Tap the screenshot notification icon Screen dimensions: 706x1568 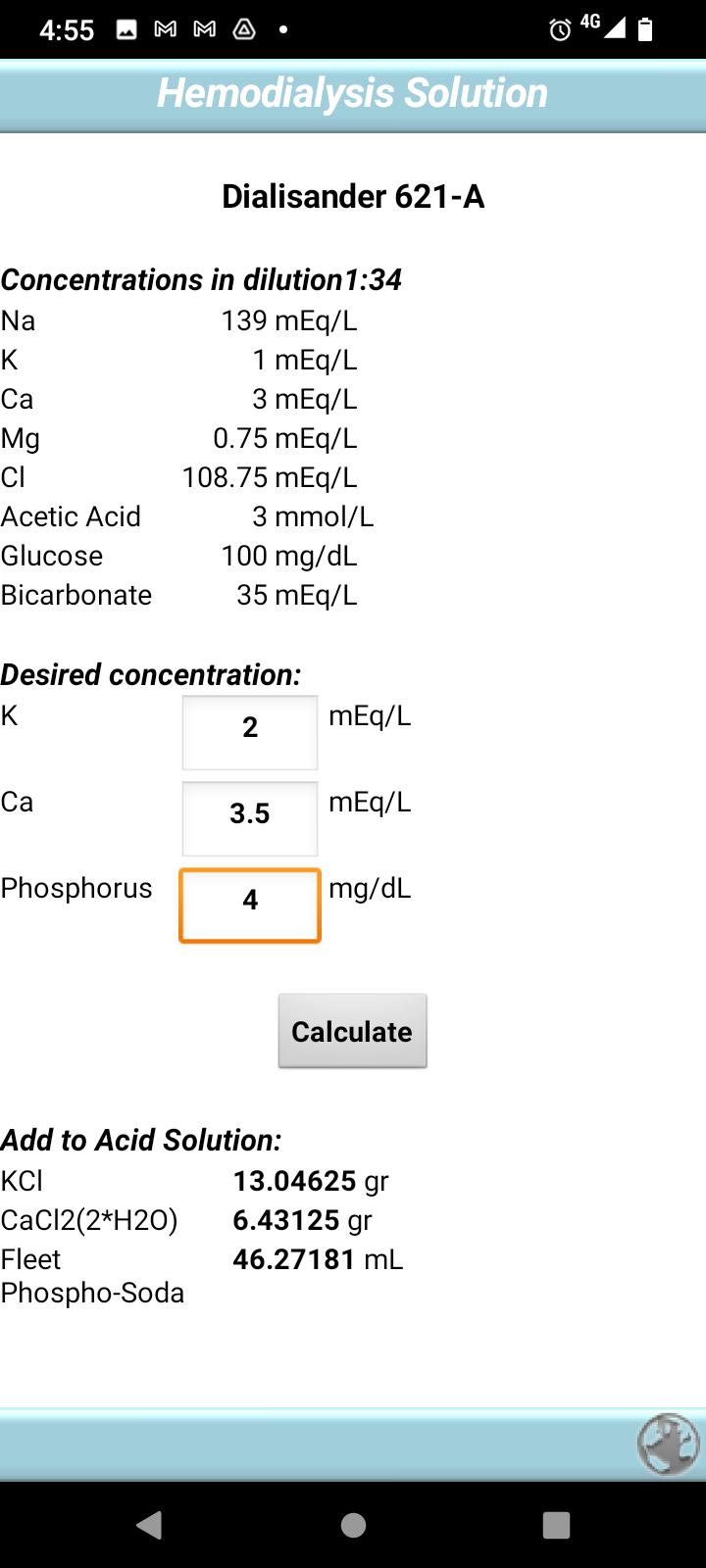[128, 29]
